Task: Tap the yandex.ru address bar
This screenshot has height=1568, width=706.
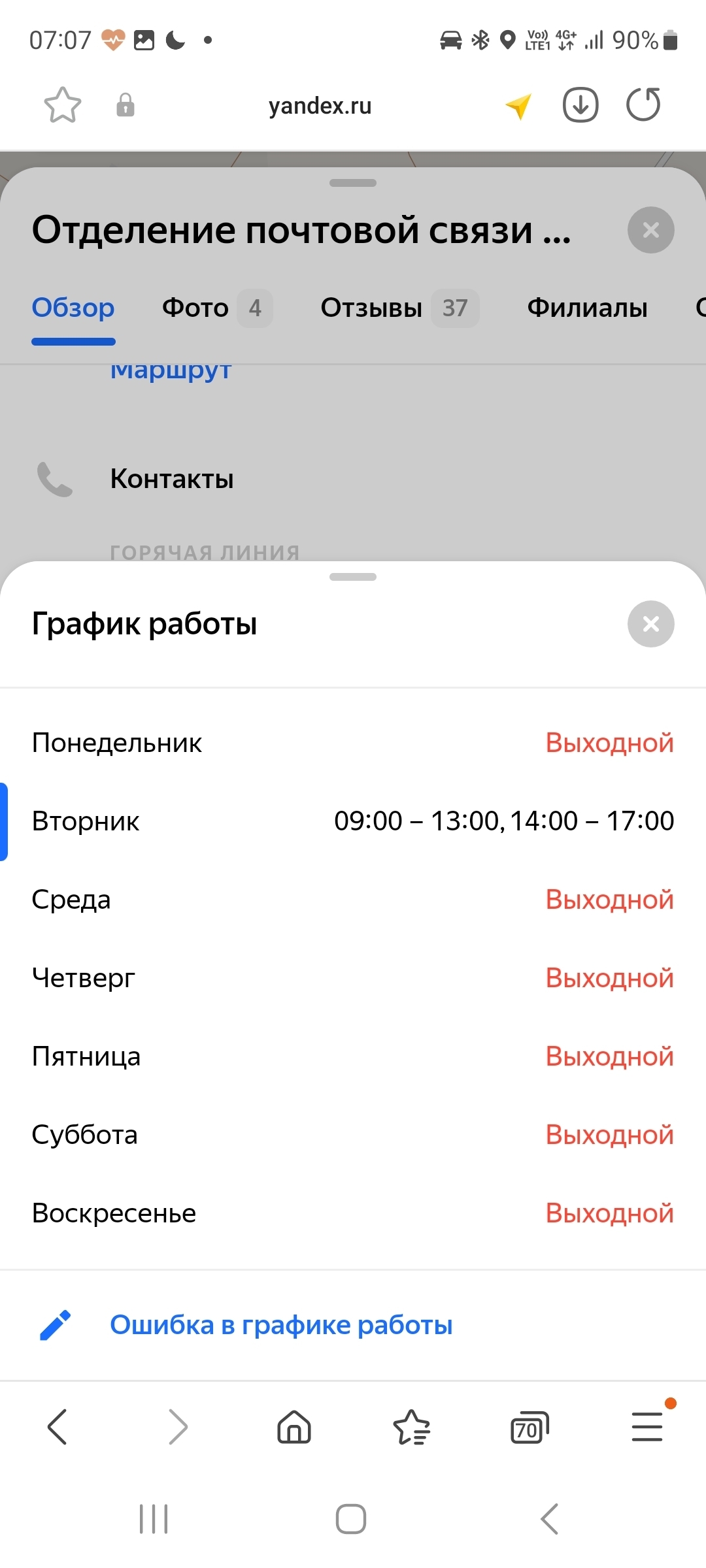Action: (320, 105)
